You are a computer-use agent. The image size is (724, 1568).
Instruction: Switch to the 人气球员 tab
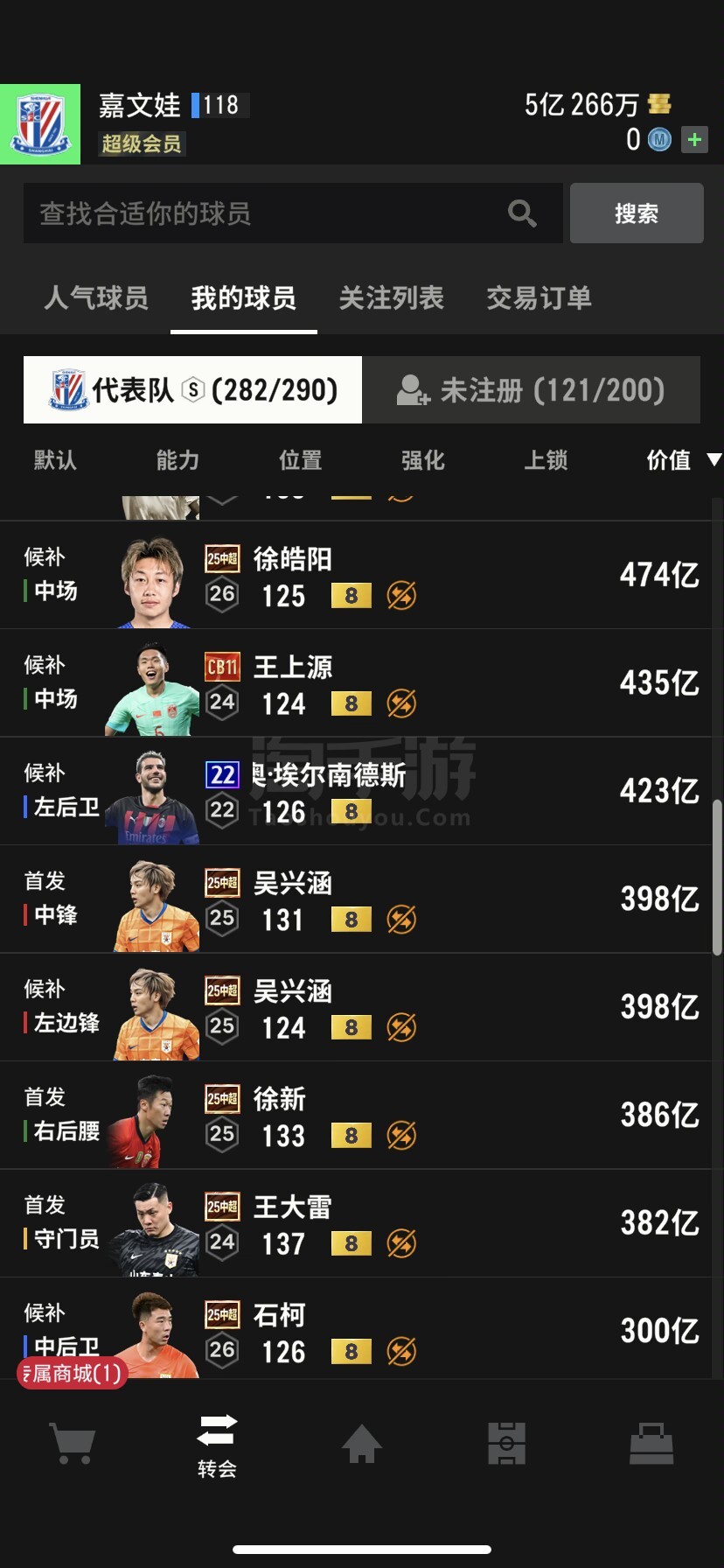(x=96, y=298)
